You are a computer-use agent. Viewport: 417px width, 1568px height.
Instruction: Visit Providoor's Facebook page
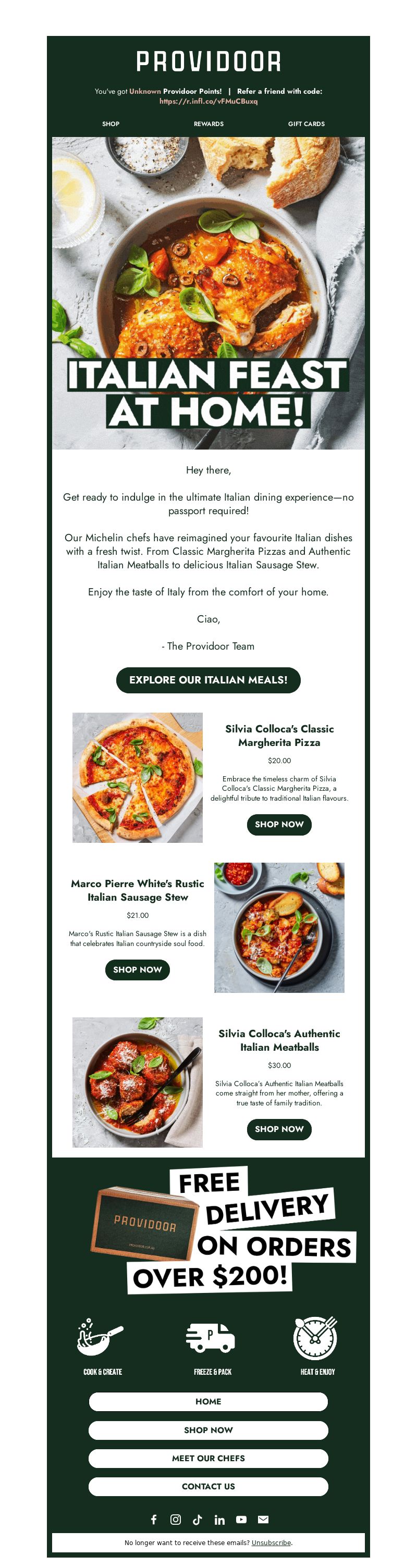pos(154,1520)
